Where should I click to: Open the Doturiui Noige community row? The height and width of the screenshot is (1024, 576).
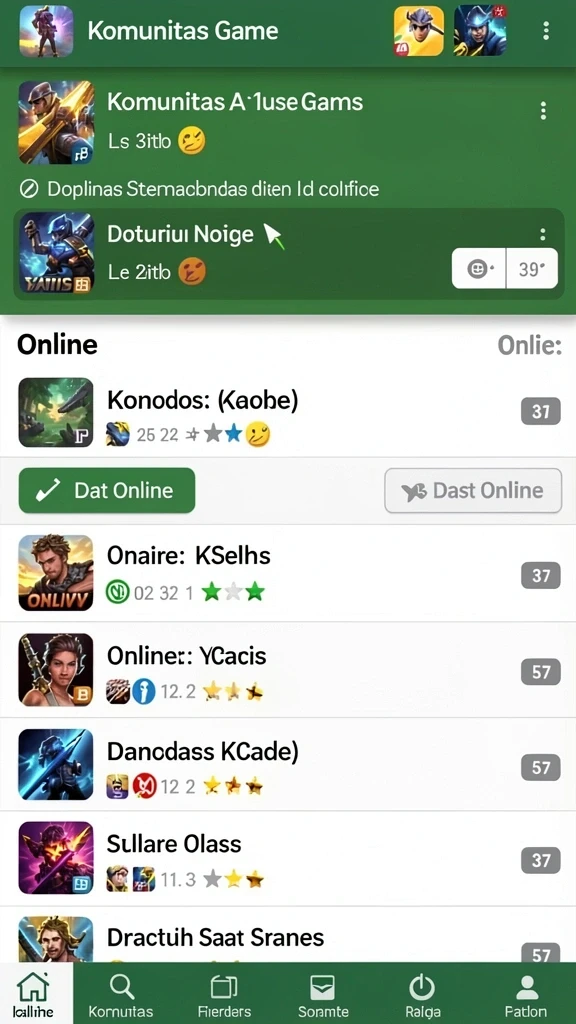coord(288,253)
